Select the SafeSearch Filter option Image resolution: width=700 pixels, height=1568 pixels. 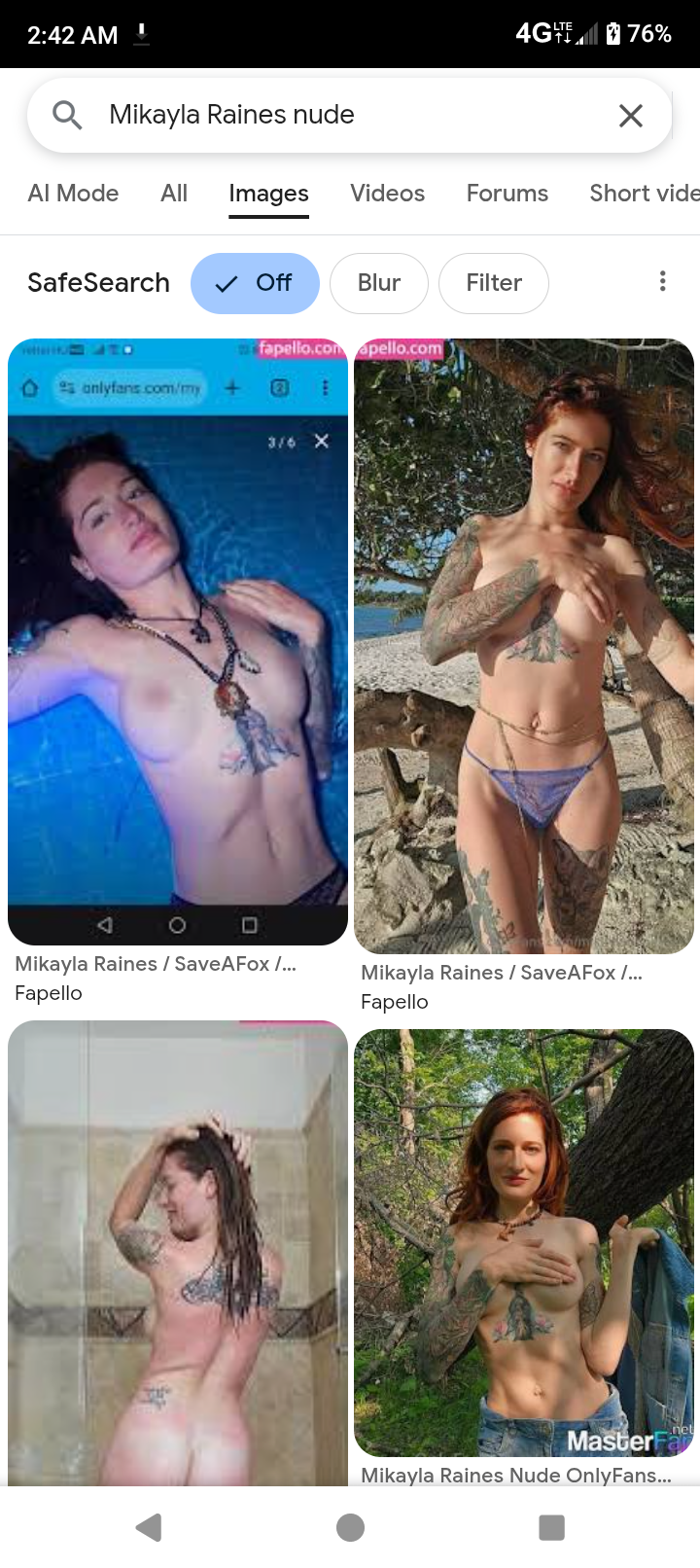click(x=494, y=283)
